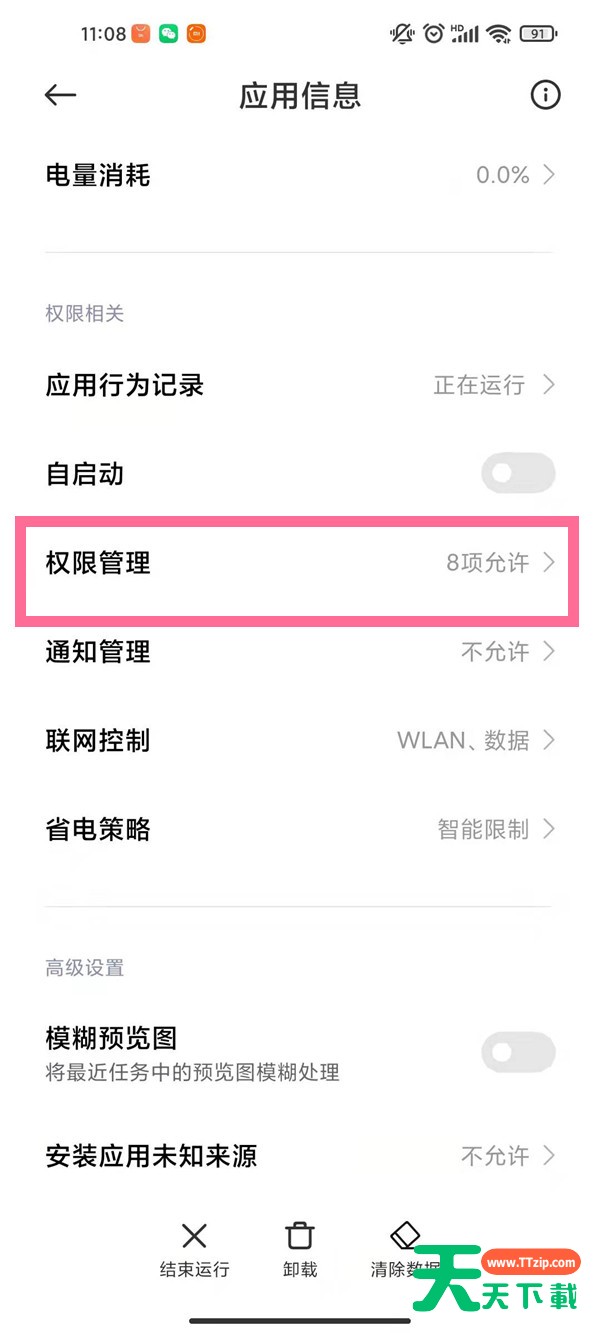Toggle the 自启动 switch
Viewport: 600px width, 1333px height.
pyautogui.click(x=518, y=473)
